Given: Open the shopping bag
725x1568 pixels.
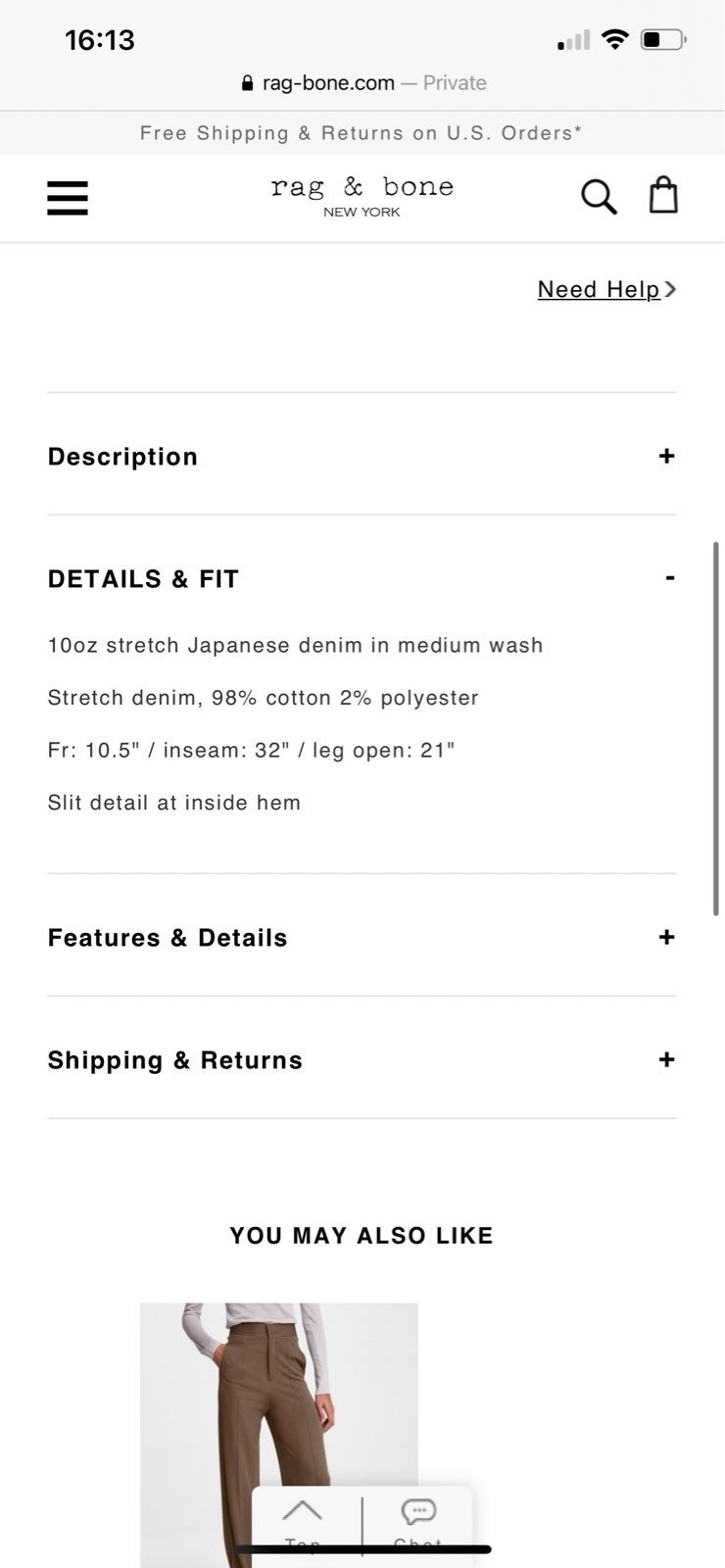Looking at the screenshot, I should tap(663, 194).
